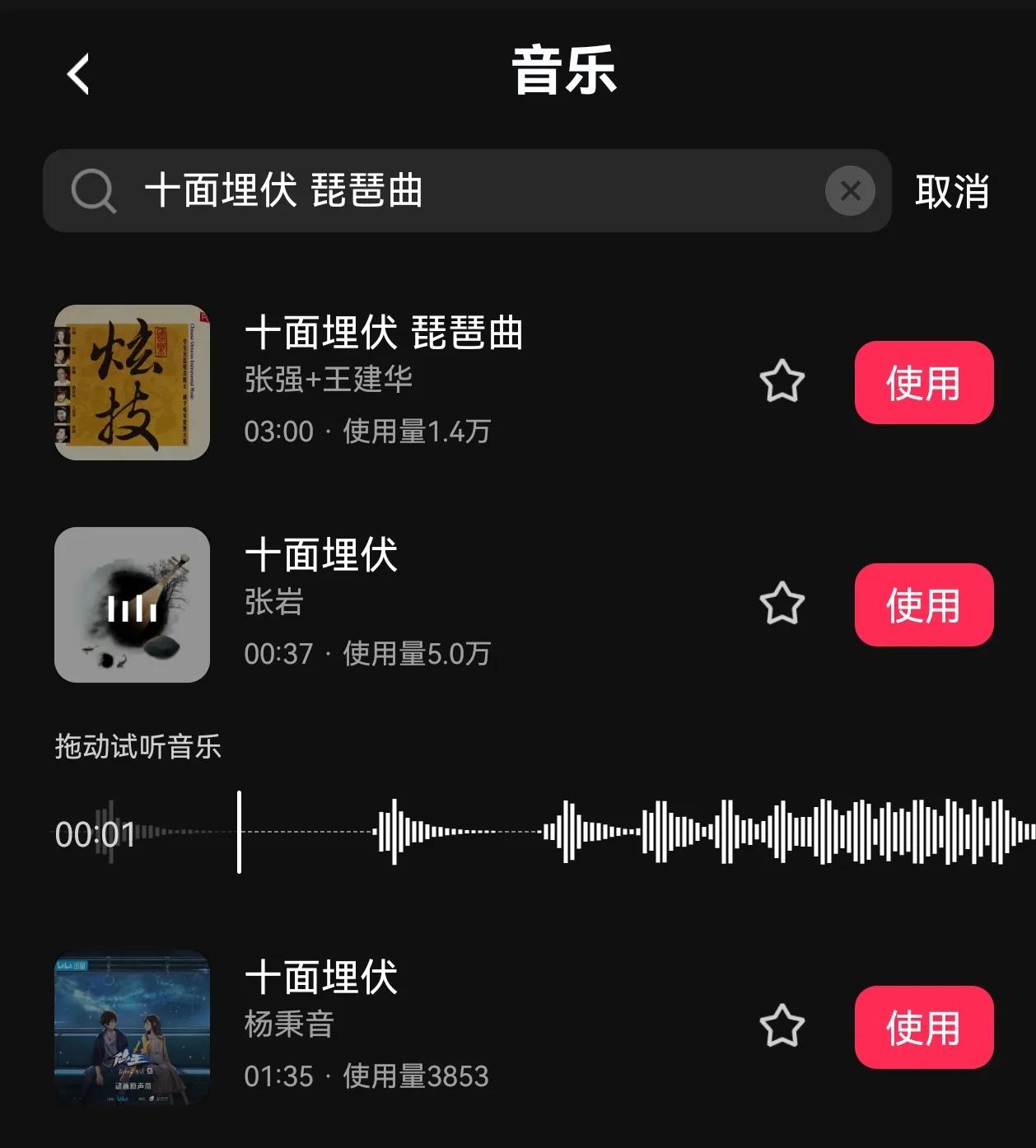Use the 十面埋伏 琵琶曲 track by 张强+王建华
The height and width of the screenshot is (1148, 1036).
(923, 383)
